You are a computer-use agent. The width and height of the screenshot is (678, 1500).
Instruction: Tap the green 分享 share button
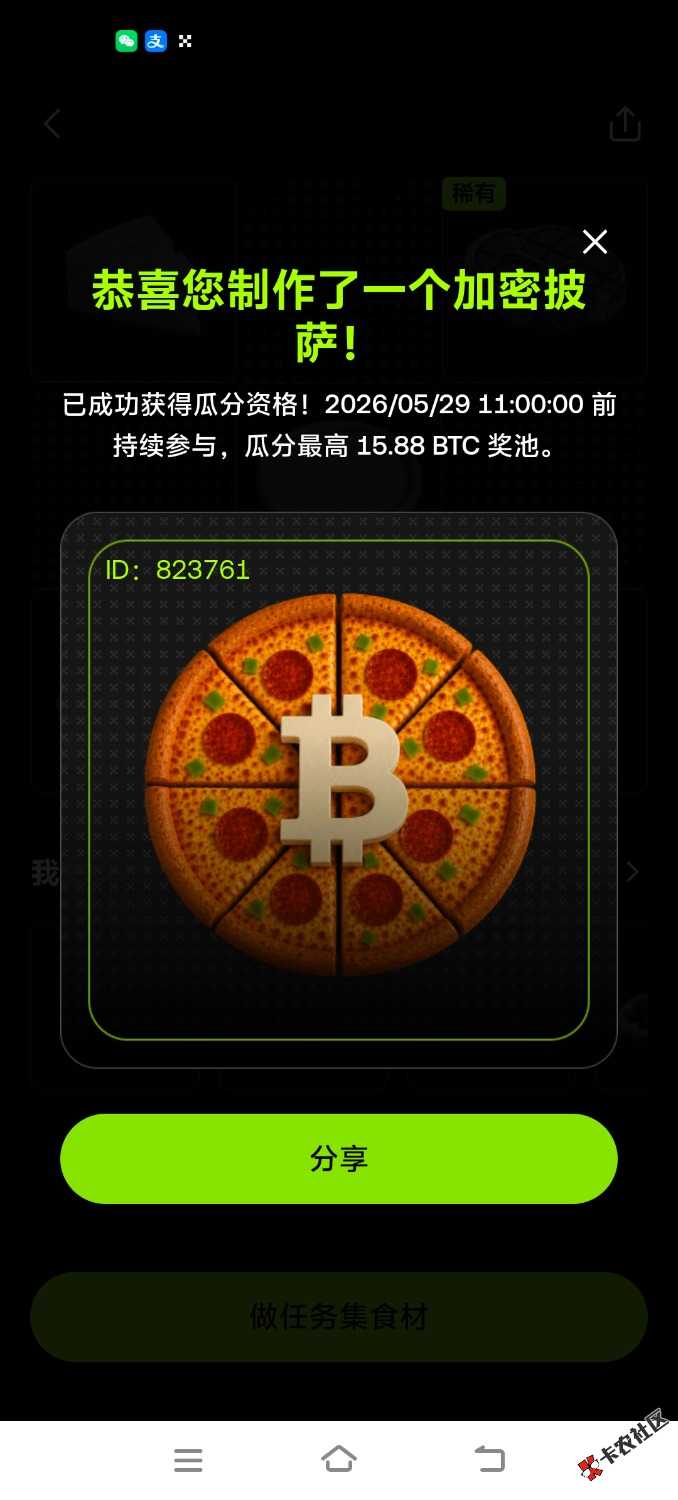[x=339, y=1159]
